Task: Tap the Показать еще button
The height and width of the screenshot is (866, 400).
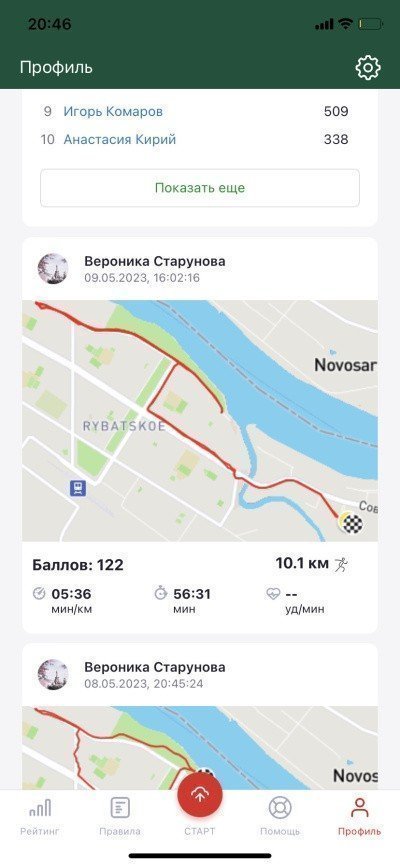Action: 200,188
